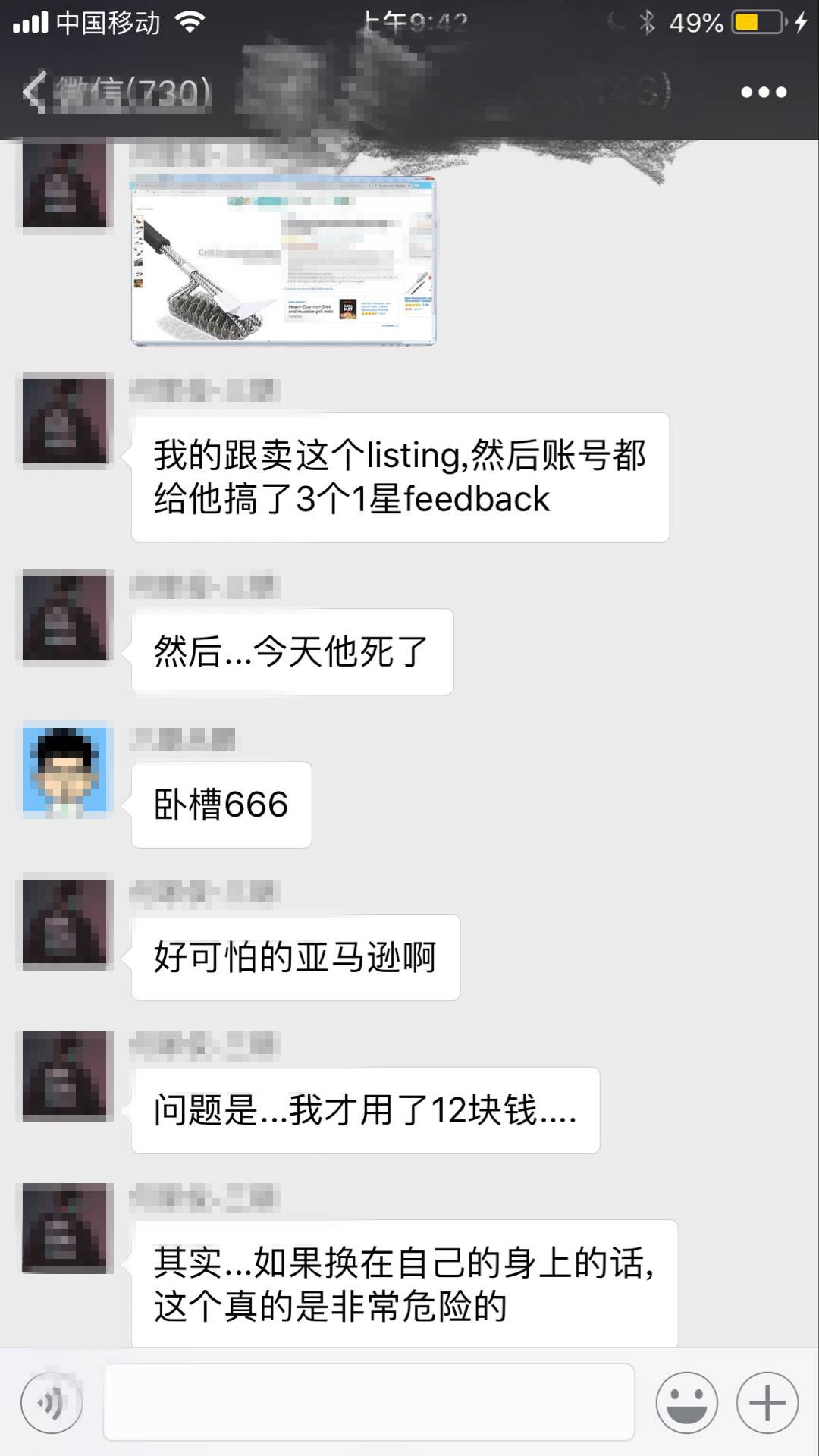
Task: Open the shared grill brush screenshot image
Action: 284,260
